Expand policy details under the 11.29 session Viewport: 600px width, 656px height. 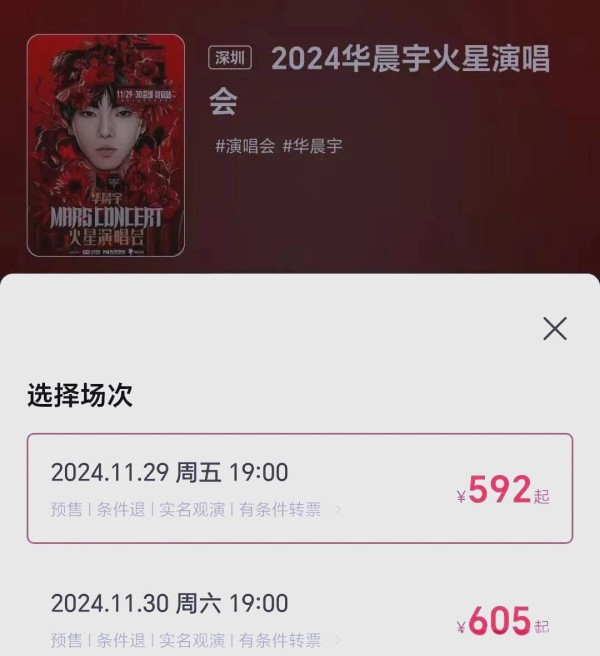pos(338,509)
